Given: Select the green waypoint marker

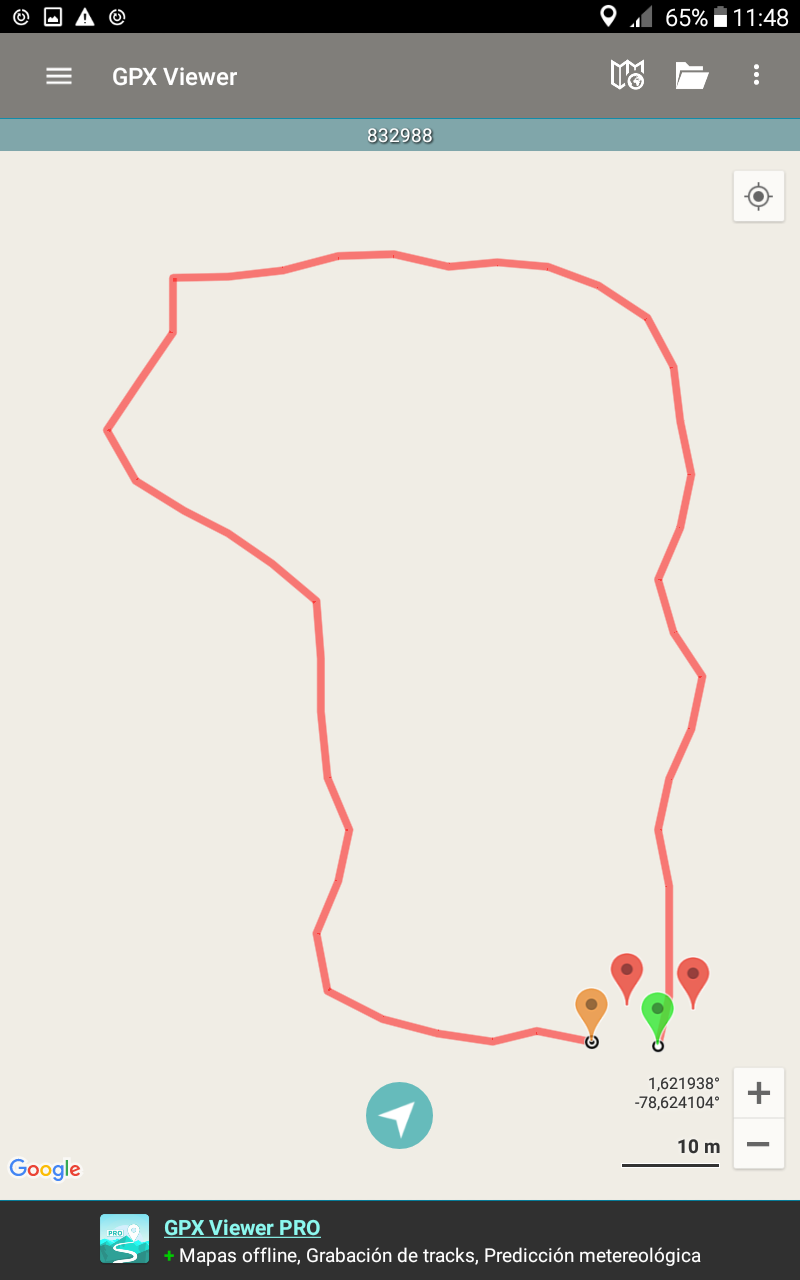Looking at the screenshot, I should [657, 1013].
